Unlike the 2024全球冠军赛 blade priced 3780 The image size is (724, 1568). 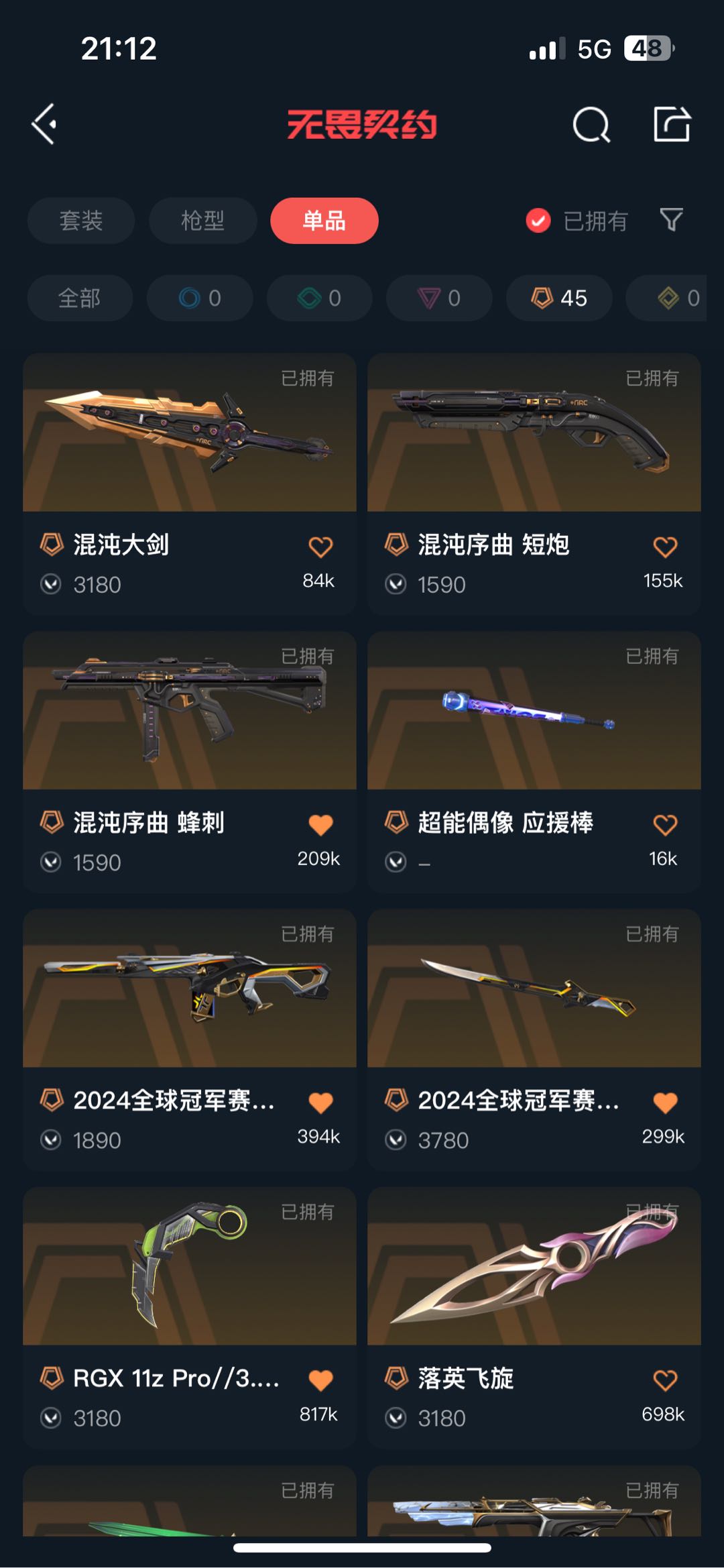click(x=665, y=1103)
